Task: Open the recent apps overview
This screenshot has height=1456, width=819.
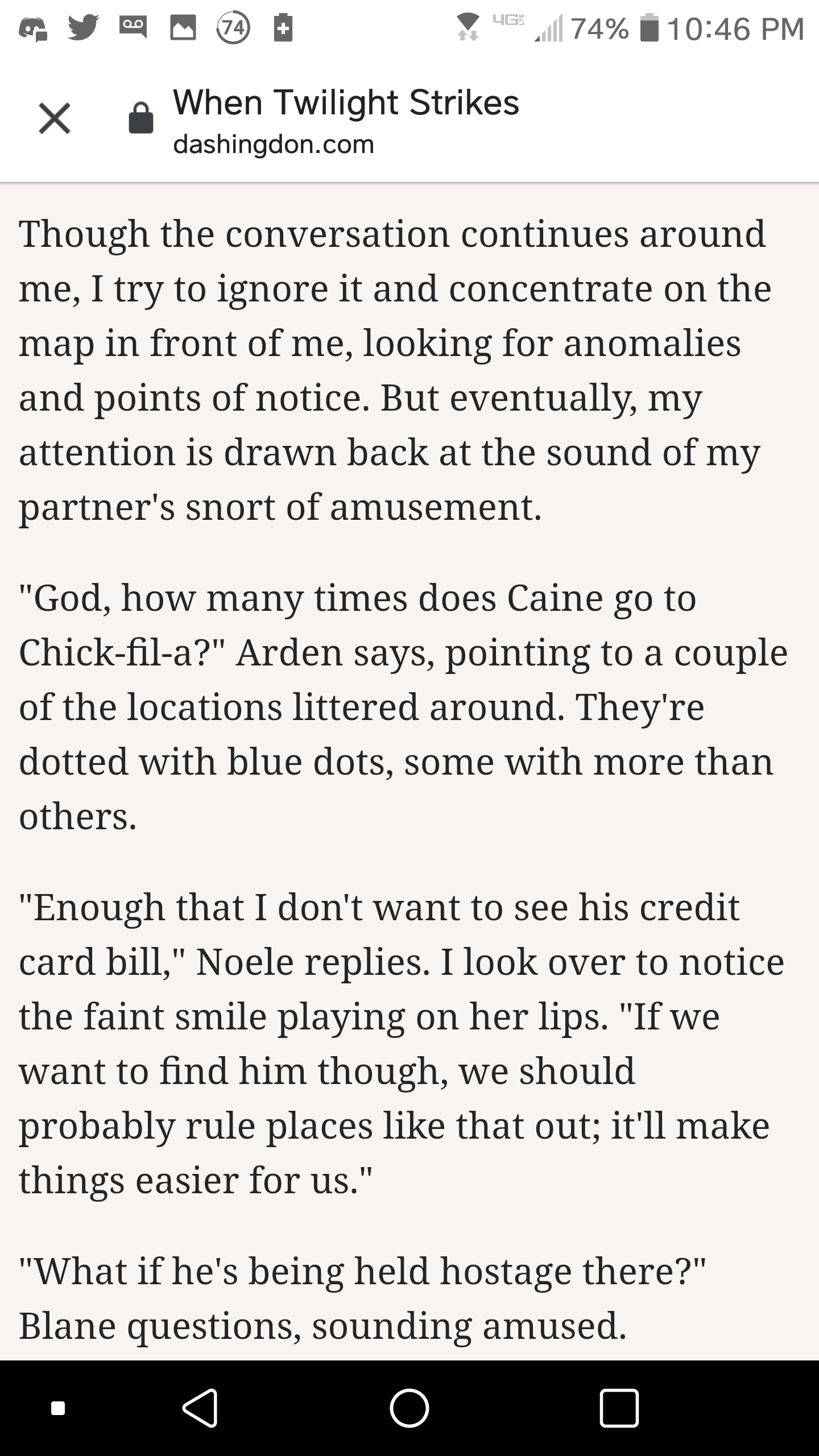Action: pyautogui.click(x=619, y=1408)
